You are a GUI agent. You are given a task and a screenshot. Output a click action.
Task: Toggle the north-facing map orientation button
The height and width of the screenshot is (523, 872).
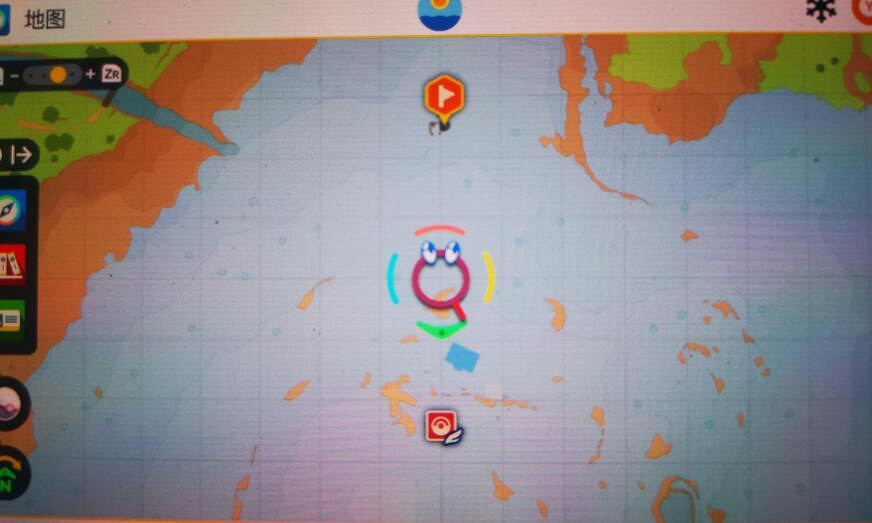click(12, 473)
